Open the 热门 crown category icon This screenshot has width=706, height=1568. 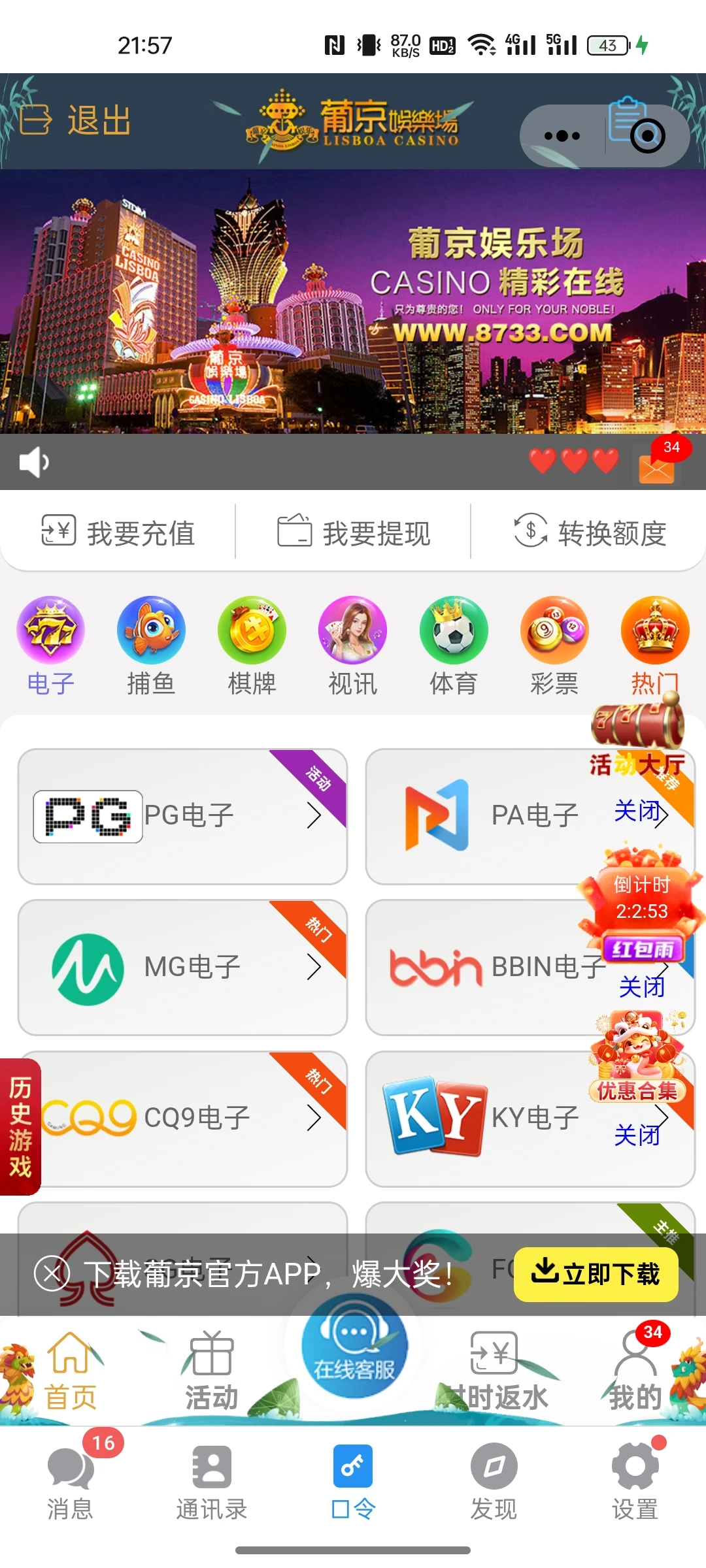click(654, 629)
